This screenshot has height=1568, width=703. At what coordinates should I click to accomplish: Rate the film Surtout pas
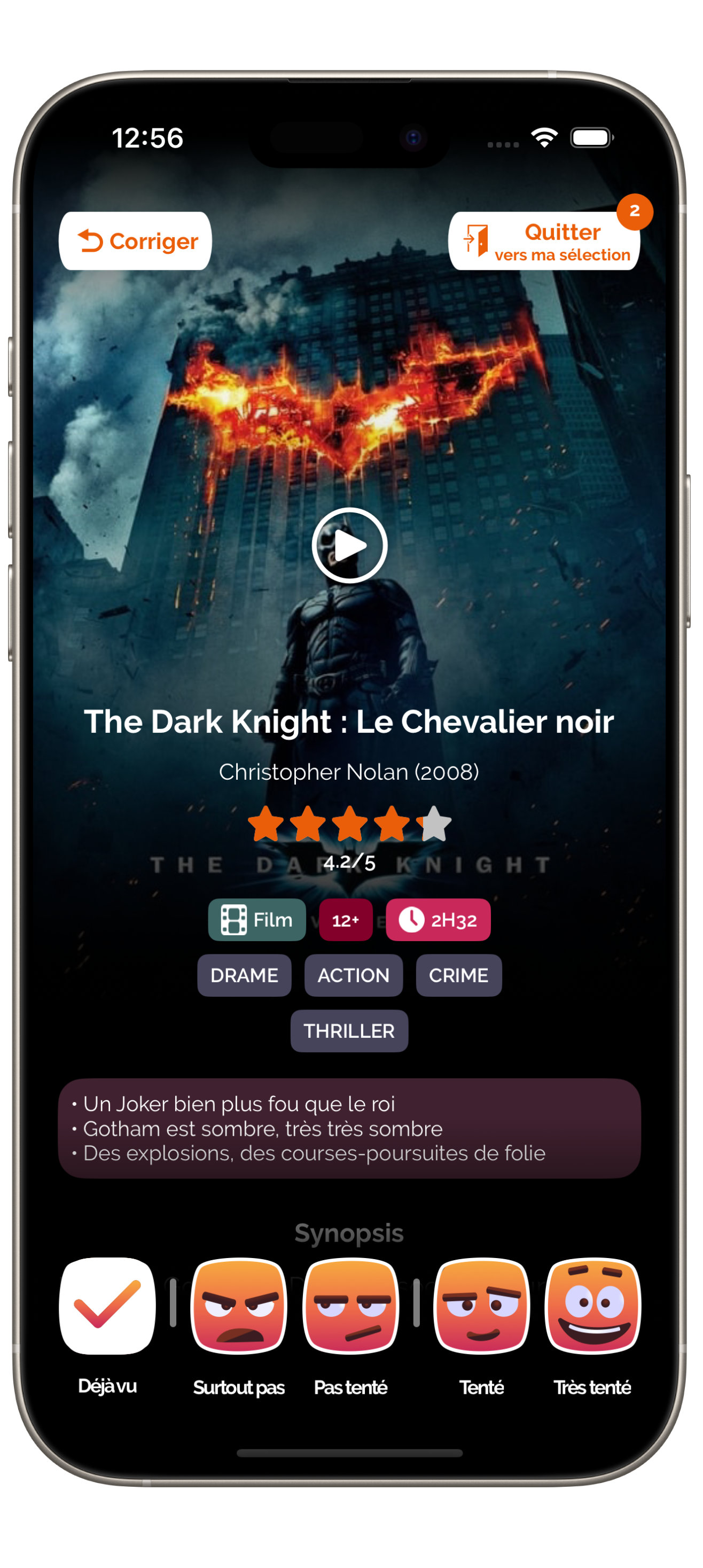tap(239, 1306)
